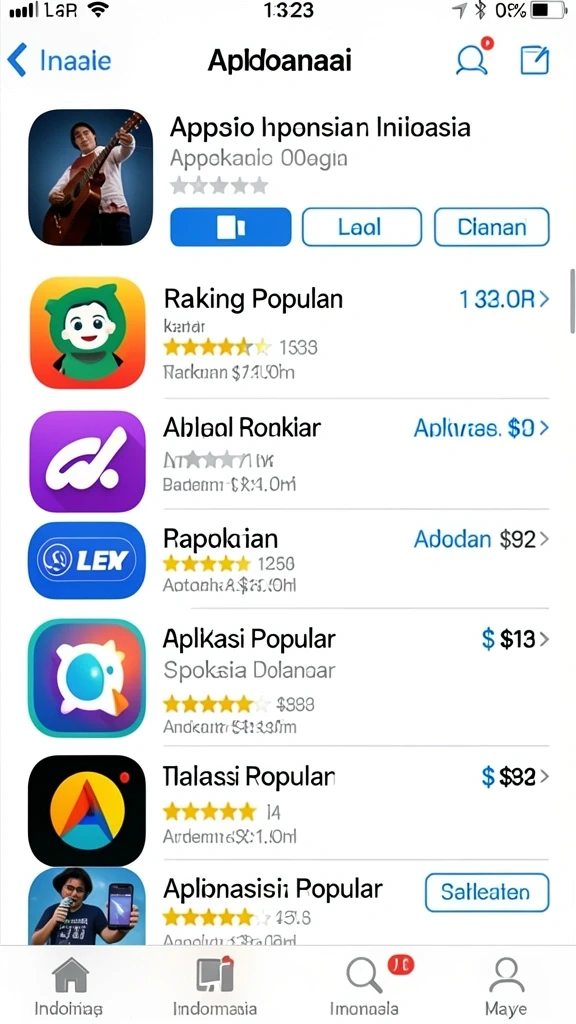Open the Raking Populan row
Screen dimensions: 576x1024
pyautogui.click(x=288, y=333)
